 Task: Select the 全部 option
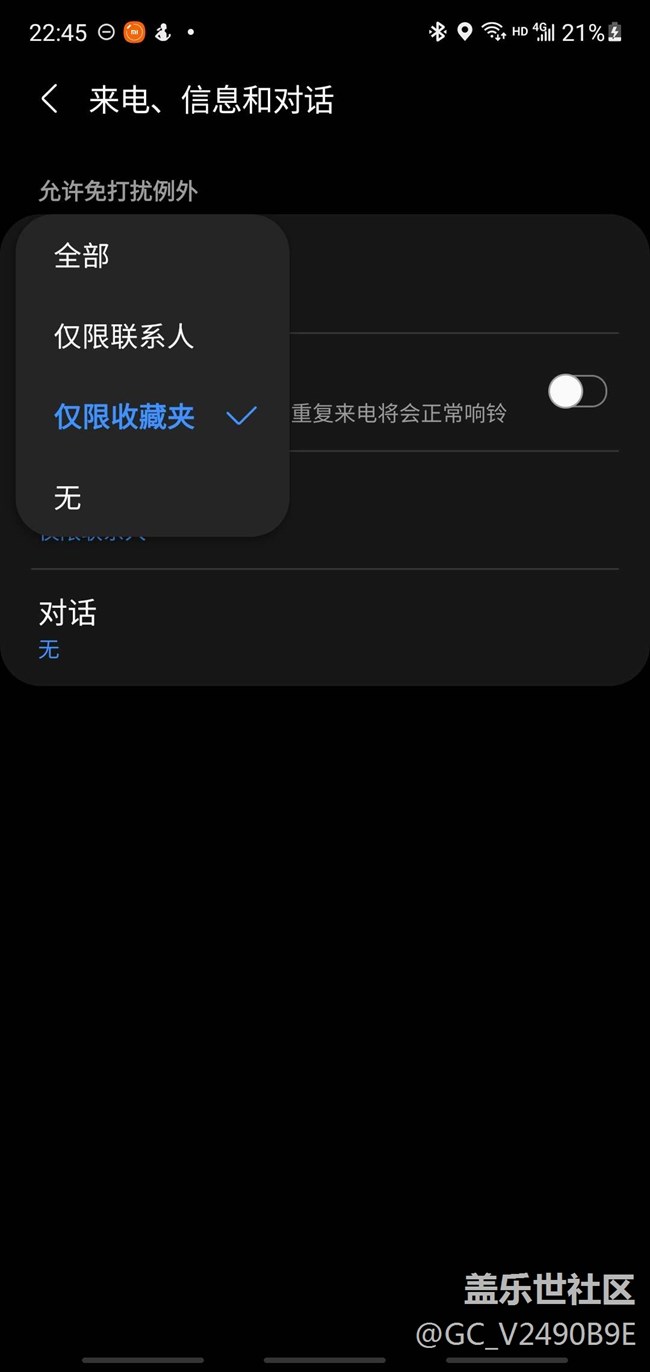(x=152, y=256)
